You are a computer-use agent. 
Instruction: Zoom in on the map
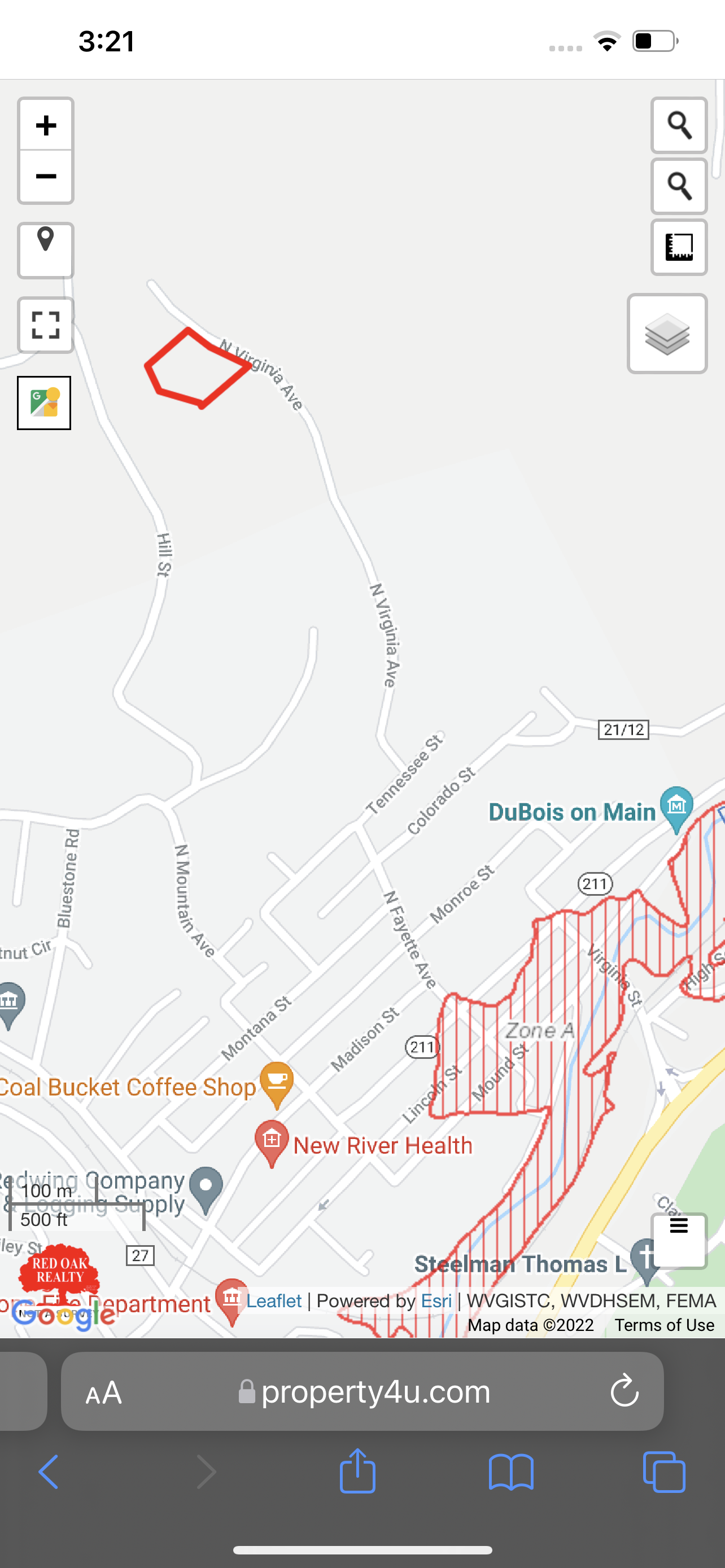[x=46, y=125]
